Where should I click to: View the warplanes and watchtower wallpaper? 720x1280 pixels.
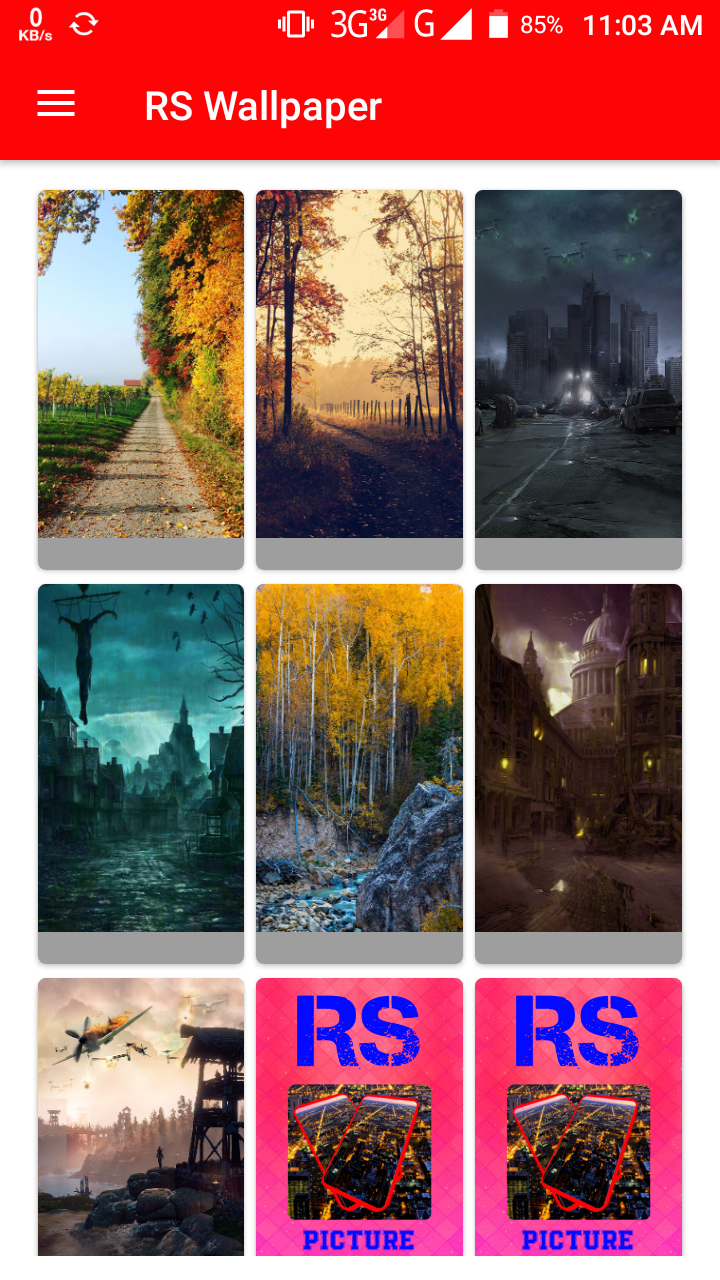(x=141, y=1116)
